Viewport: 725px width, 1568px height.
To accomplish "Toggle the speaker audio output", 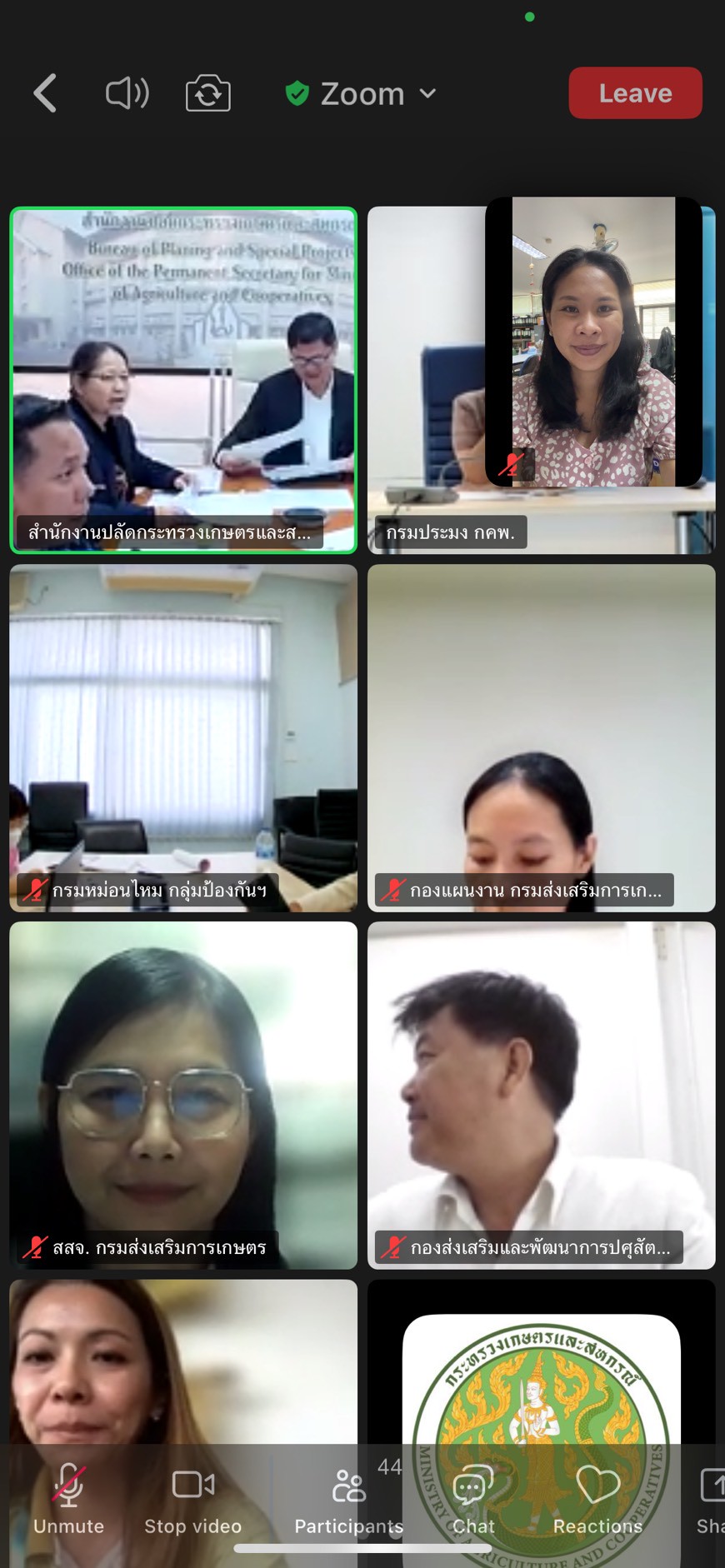I will (x=127, y=93).
